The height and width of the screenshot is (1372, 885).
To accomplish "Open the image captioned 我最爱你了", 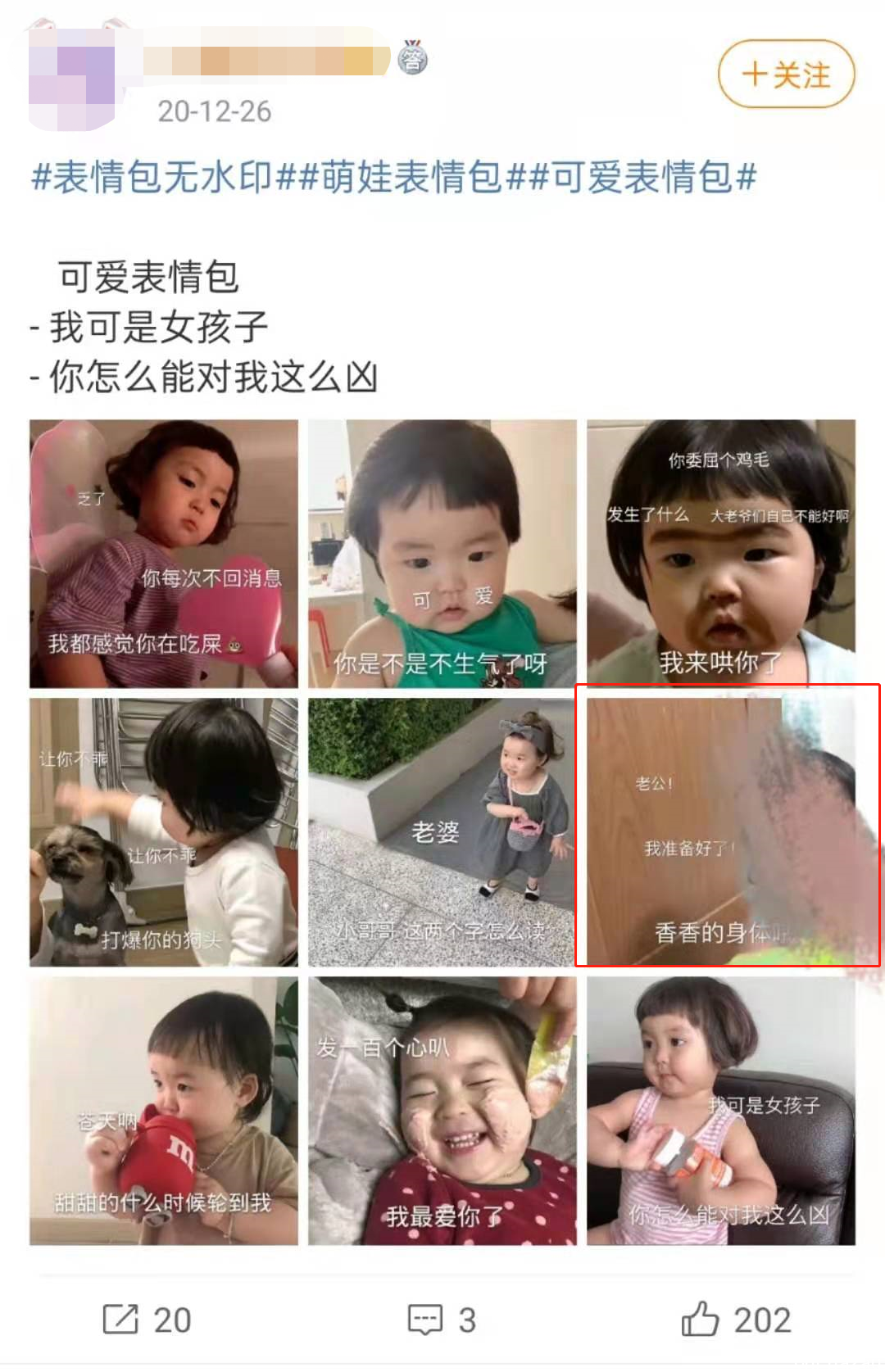I will (442, 1111).
